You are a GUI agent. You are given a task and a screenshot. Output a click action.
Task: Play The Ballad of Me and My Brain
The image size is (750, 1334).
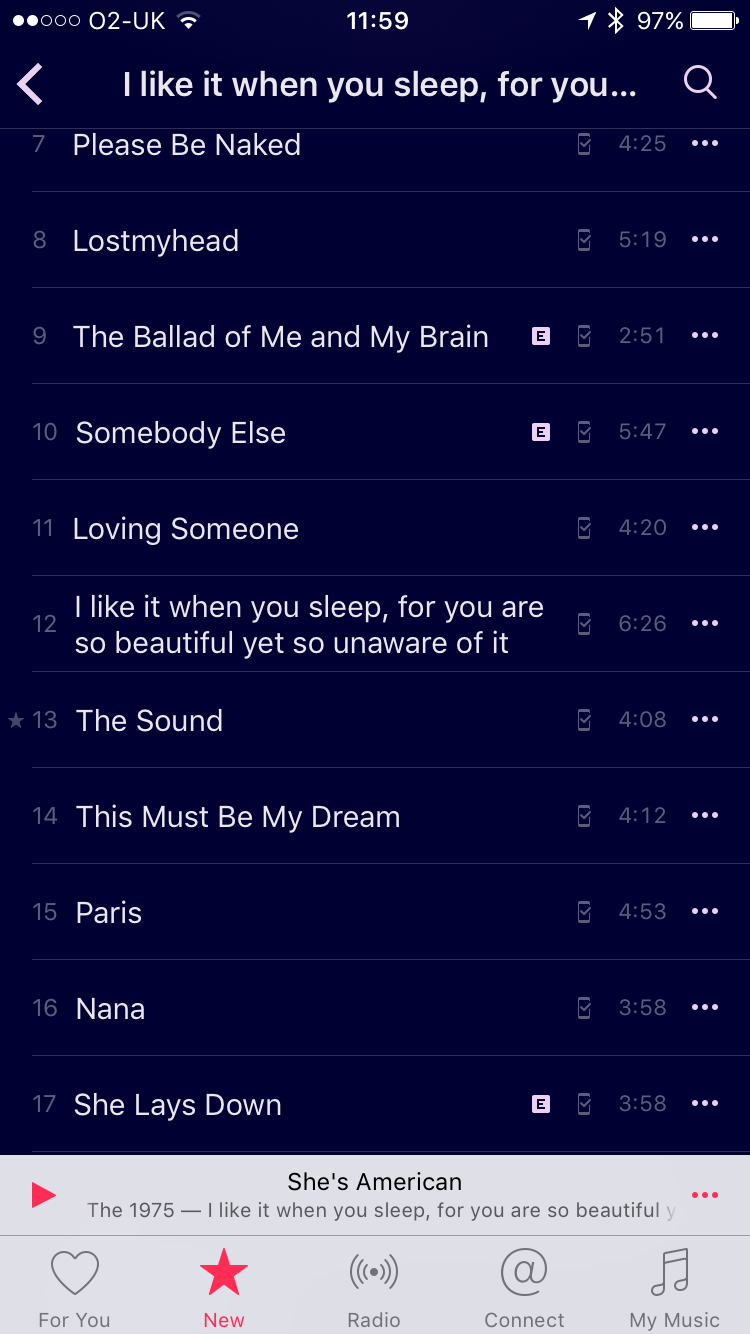coord(280,337)
